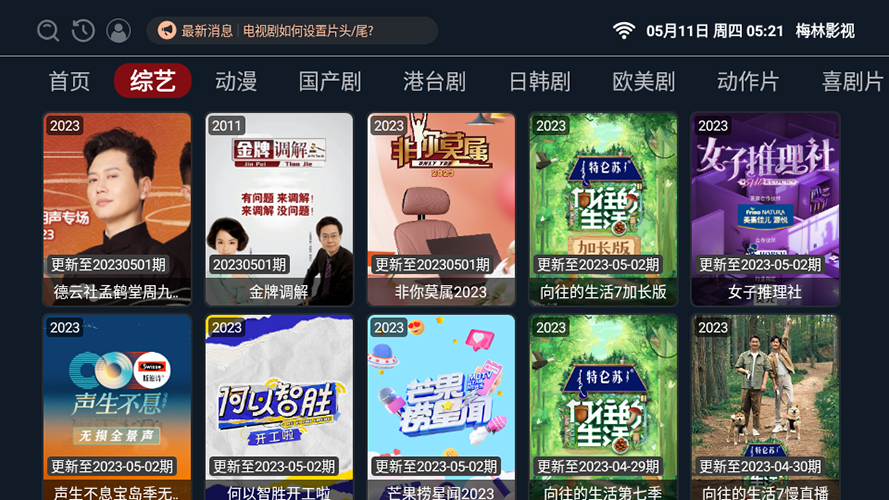Open the user profile icon
Screen dimensions: 889x500
(x=118, y=31)
